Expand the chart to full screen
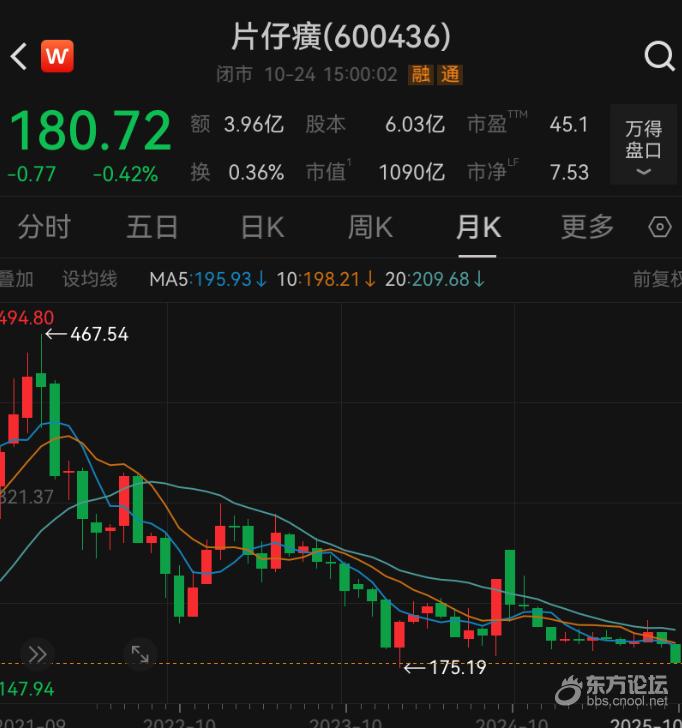 [139, 655]
